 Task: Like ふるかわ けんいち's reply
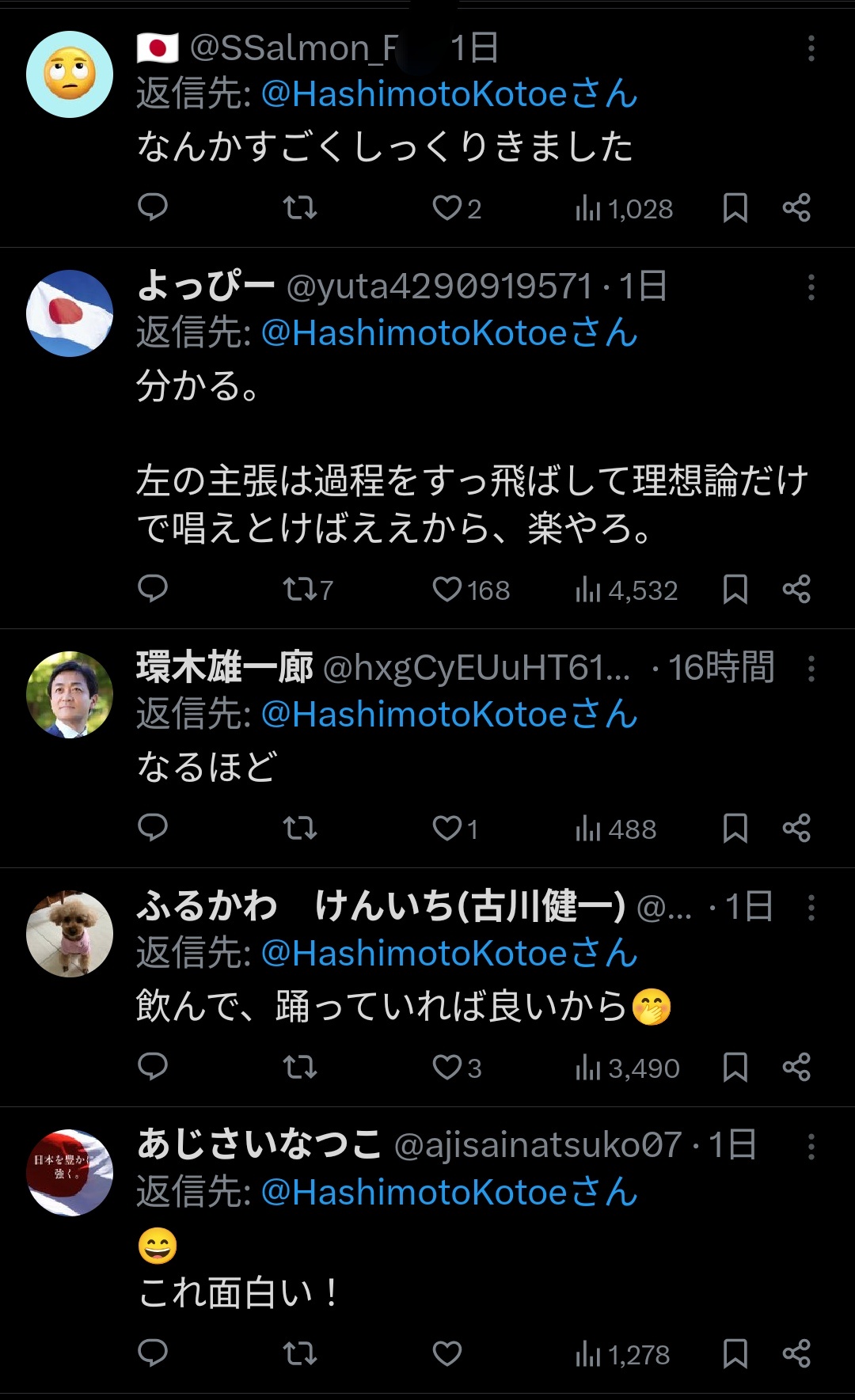pos(447,1068)
